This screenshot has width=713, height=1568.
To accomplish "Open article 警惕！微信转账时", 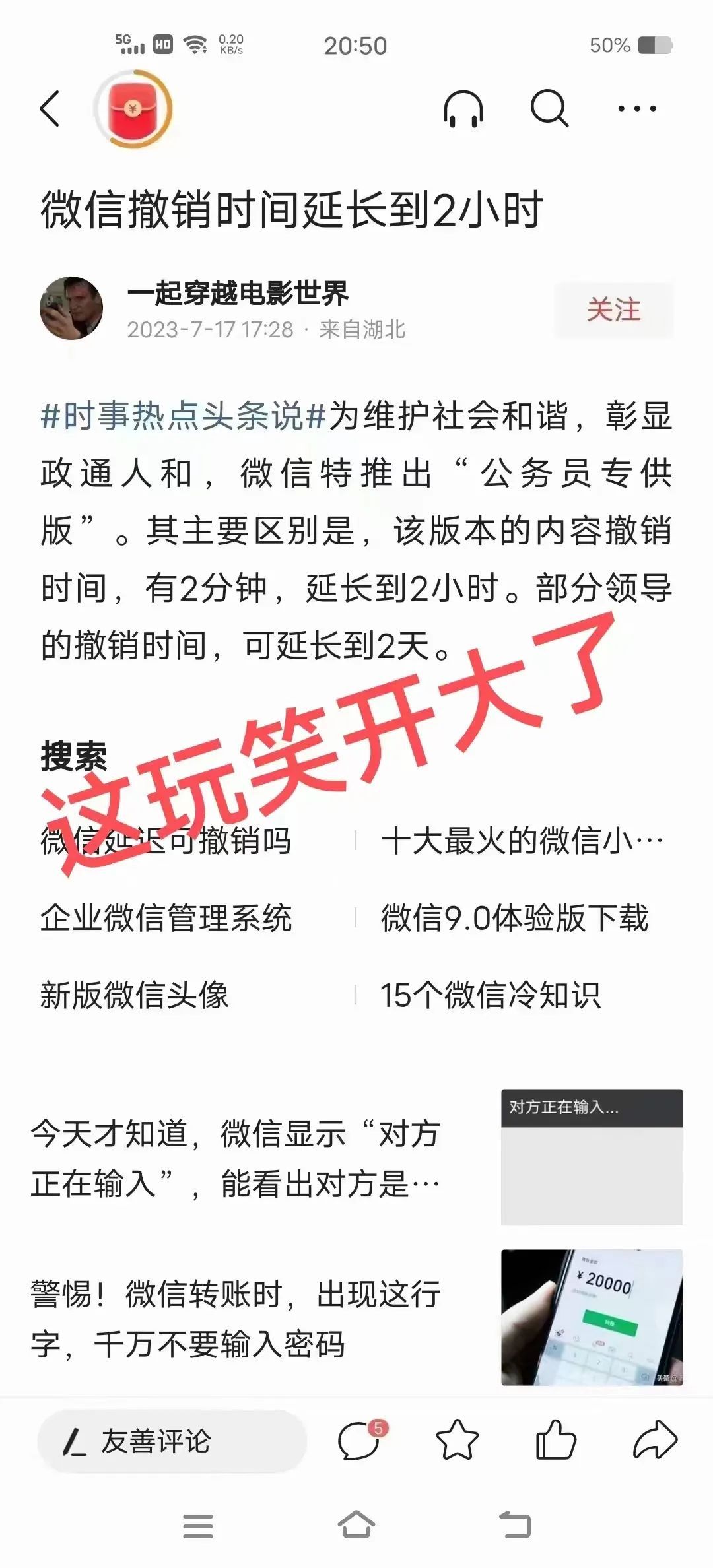I will coord(356,1319).
